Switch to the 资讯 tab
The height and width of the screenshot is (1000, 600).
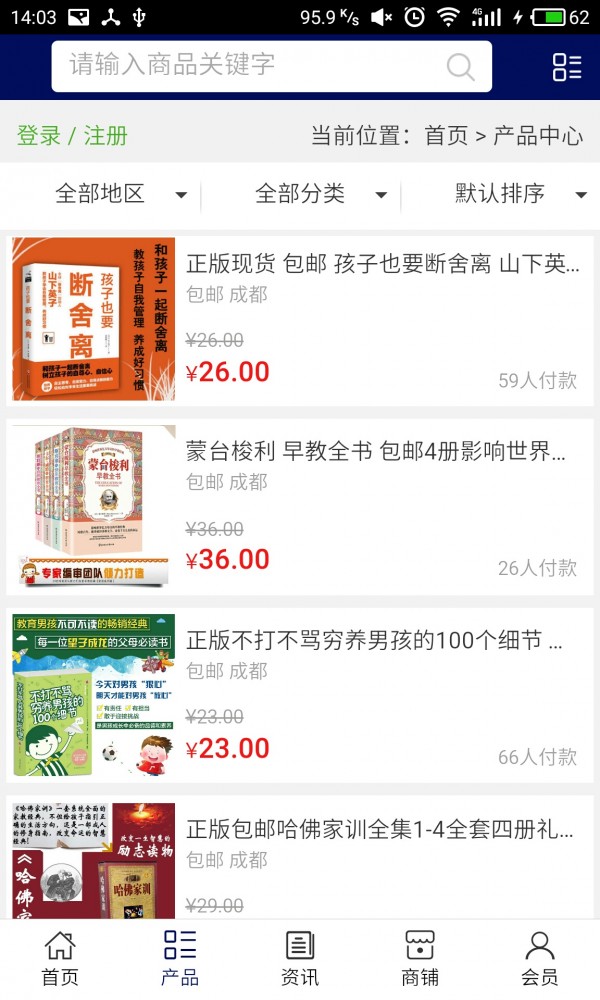(x=300, y=958)
